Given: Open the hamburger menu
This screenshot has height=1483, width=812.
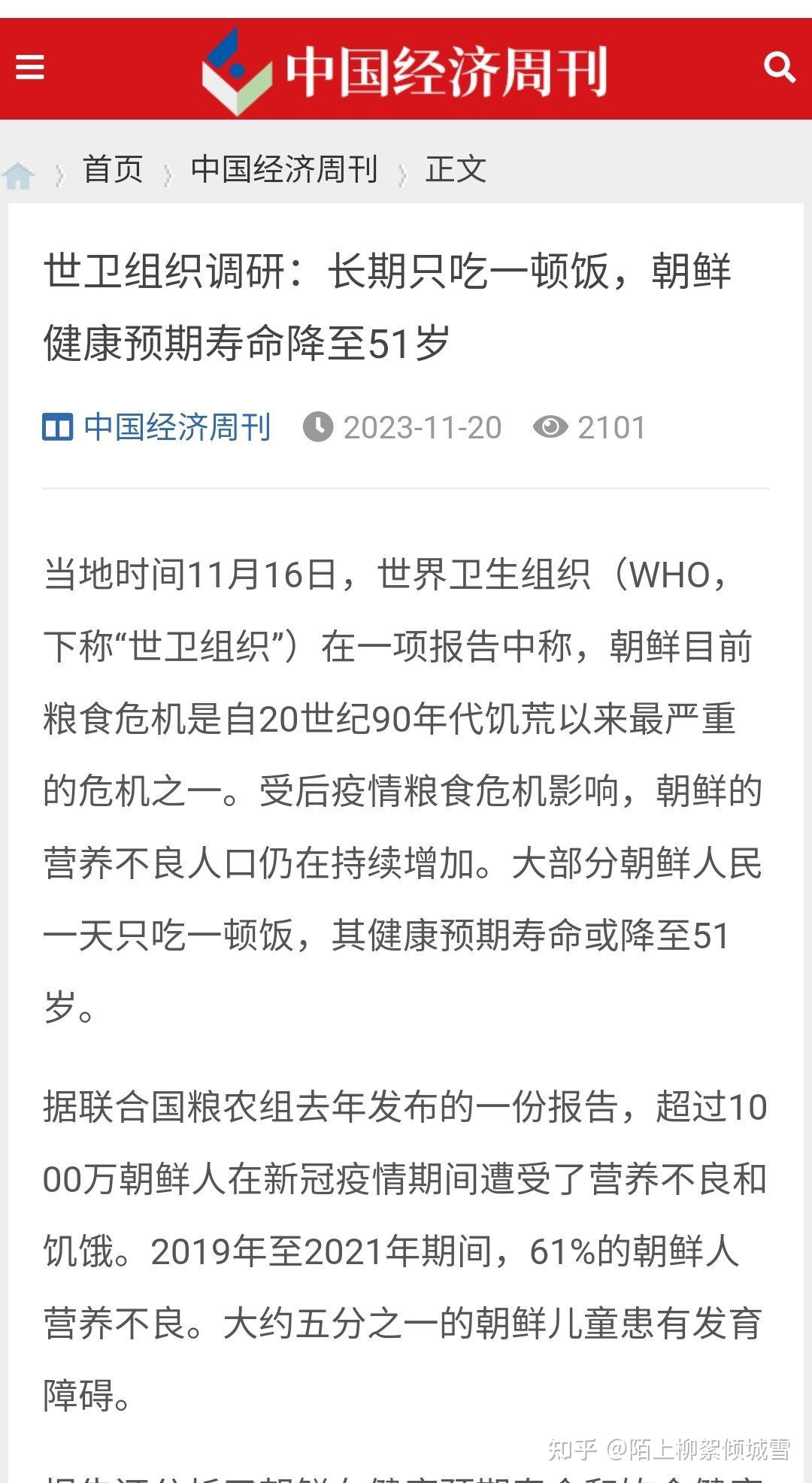Looking at the screenshot, I should 30,68.
